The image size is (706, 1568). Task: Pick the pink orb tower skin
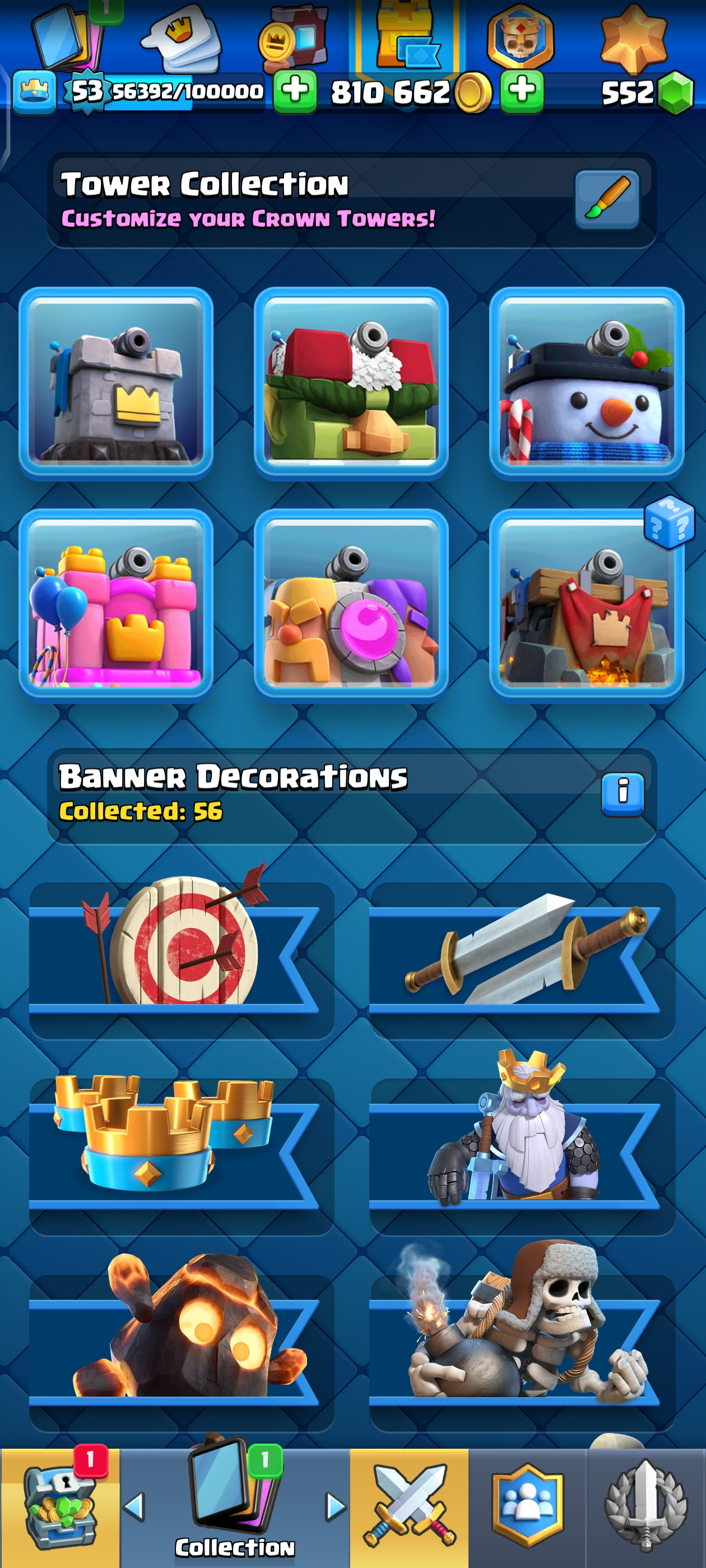pos(351,606)
